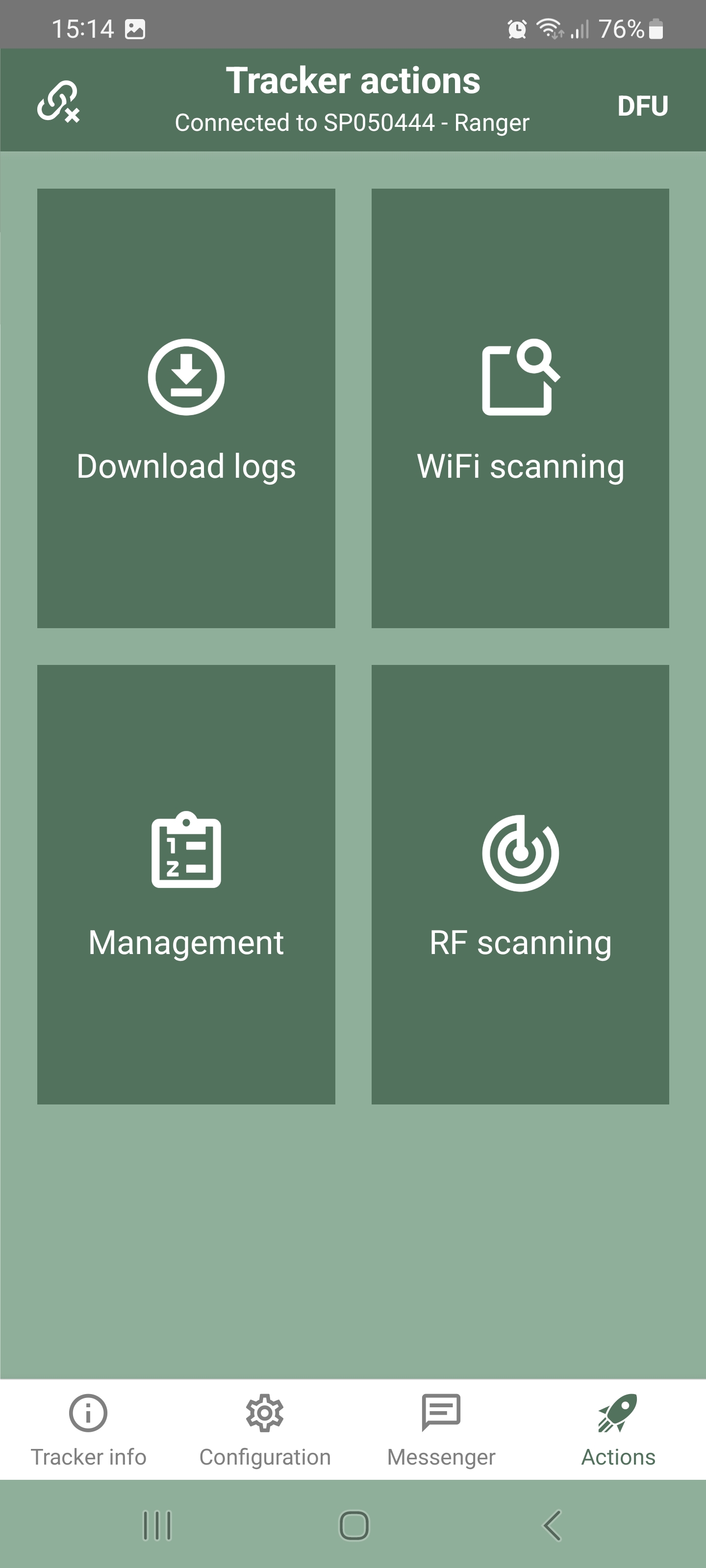Open Download logs
Viewport: 706px width, 1568px height.
pyautogui.click(x=186, y=408)
